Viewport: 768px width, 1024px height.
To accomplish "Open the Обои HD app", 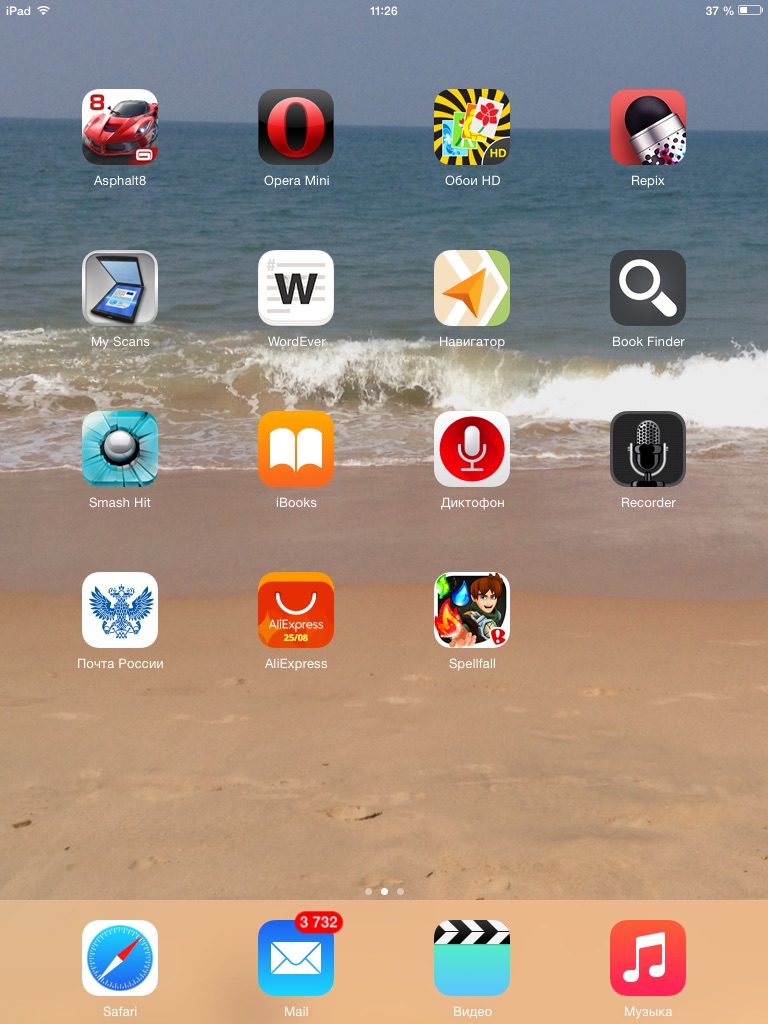I will (x=472, y=127).
